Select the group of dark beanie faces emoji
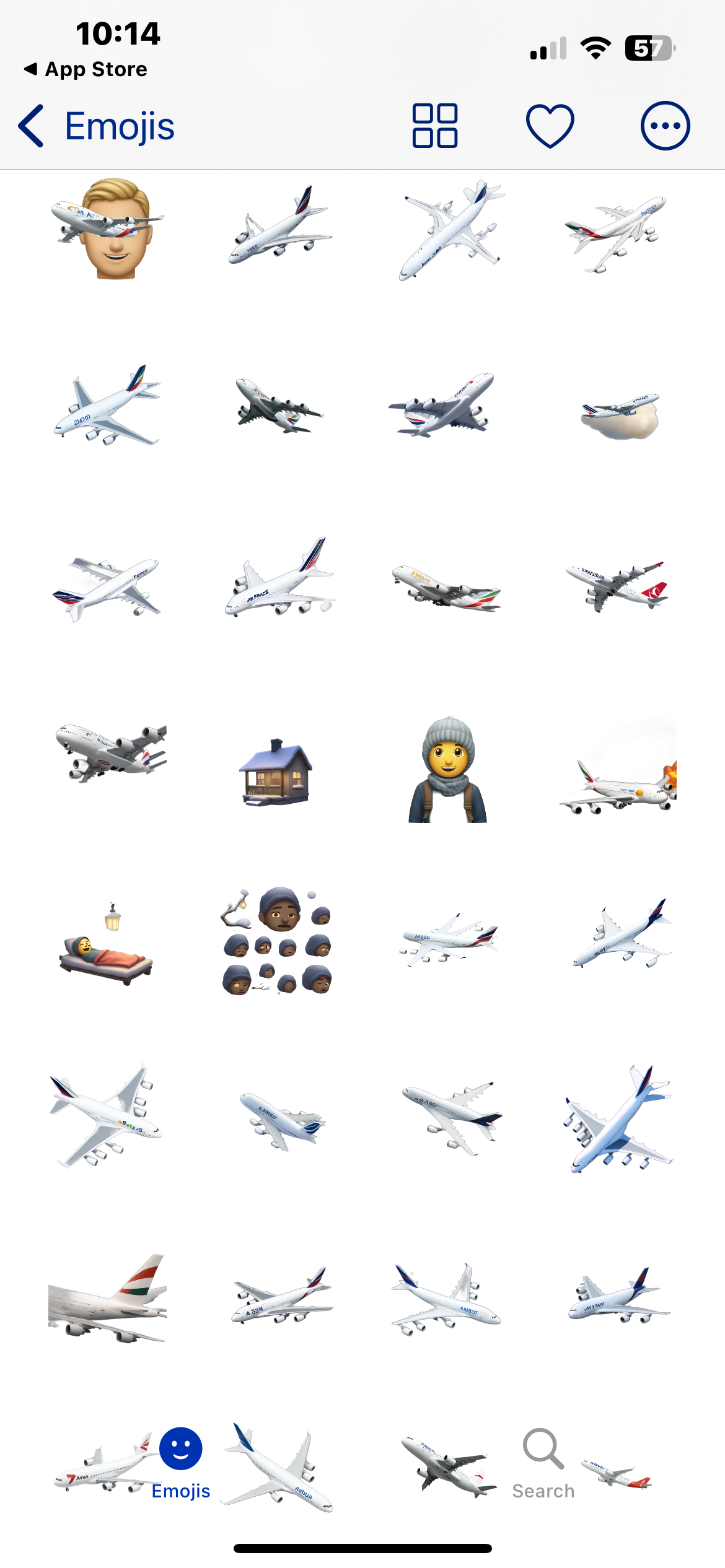This screenshot has height=1568, width=725. tap(278, 941)
